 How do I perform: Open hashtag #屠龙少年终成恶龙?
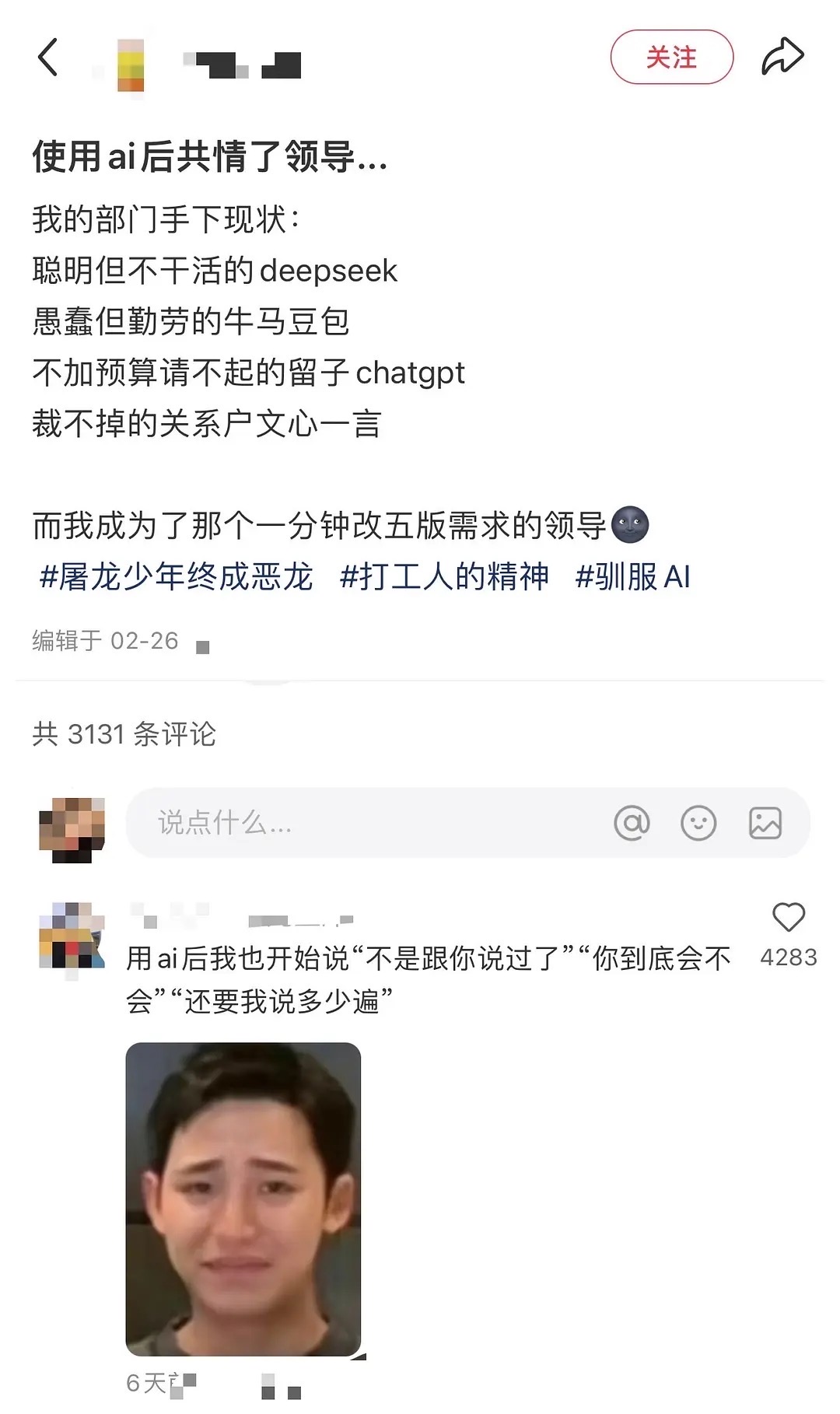coord(177,577)
